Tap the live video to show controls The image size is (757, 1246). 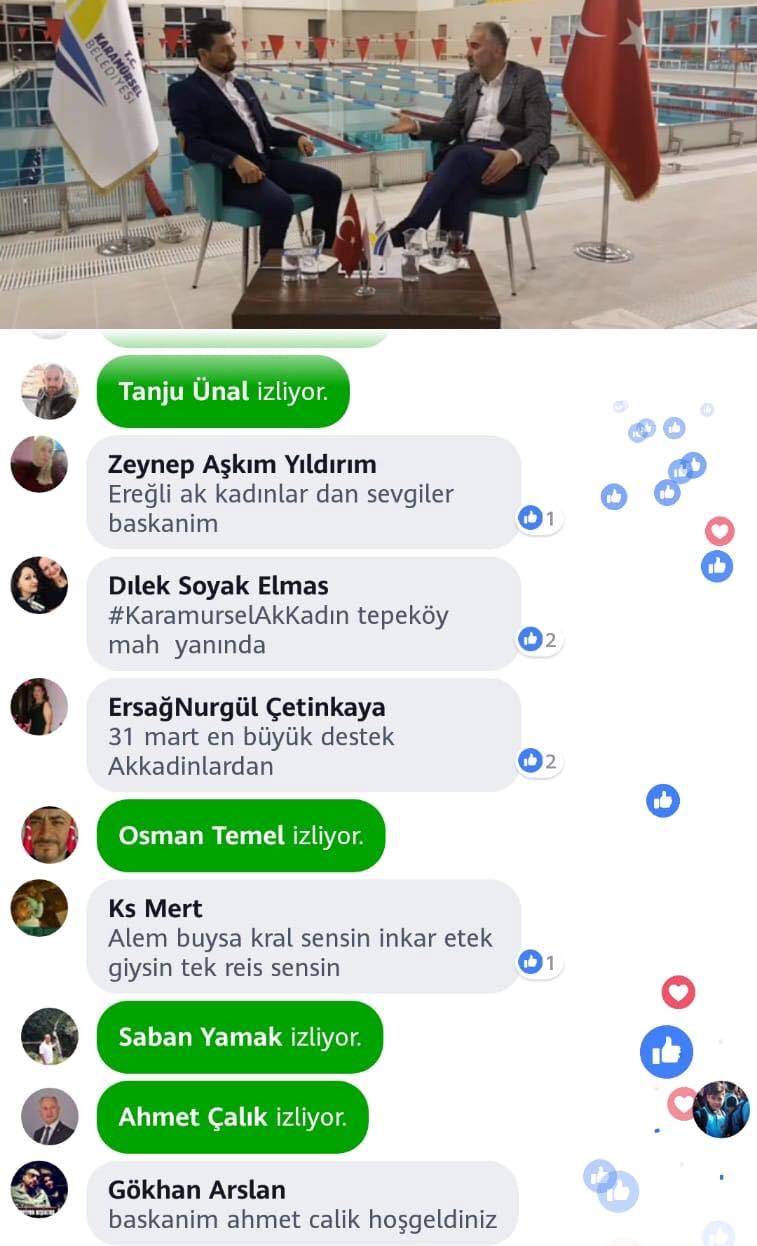coord(378,163)
